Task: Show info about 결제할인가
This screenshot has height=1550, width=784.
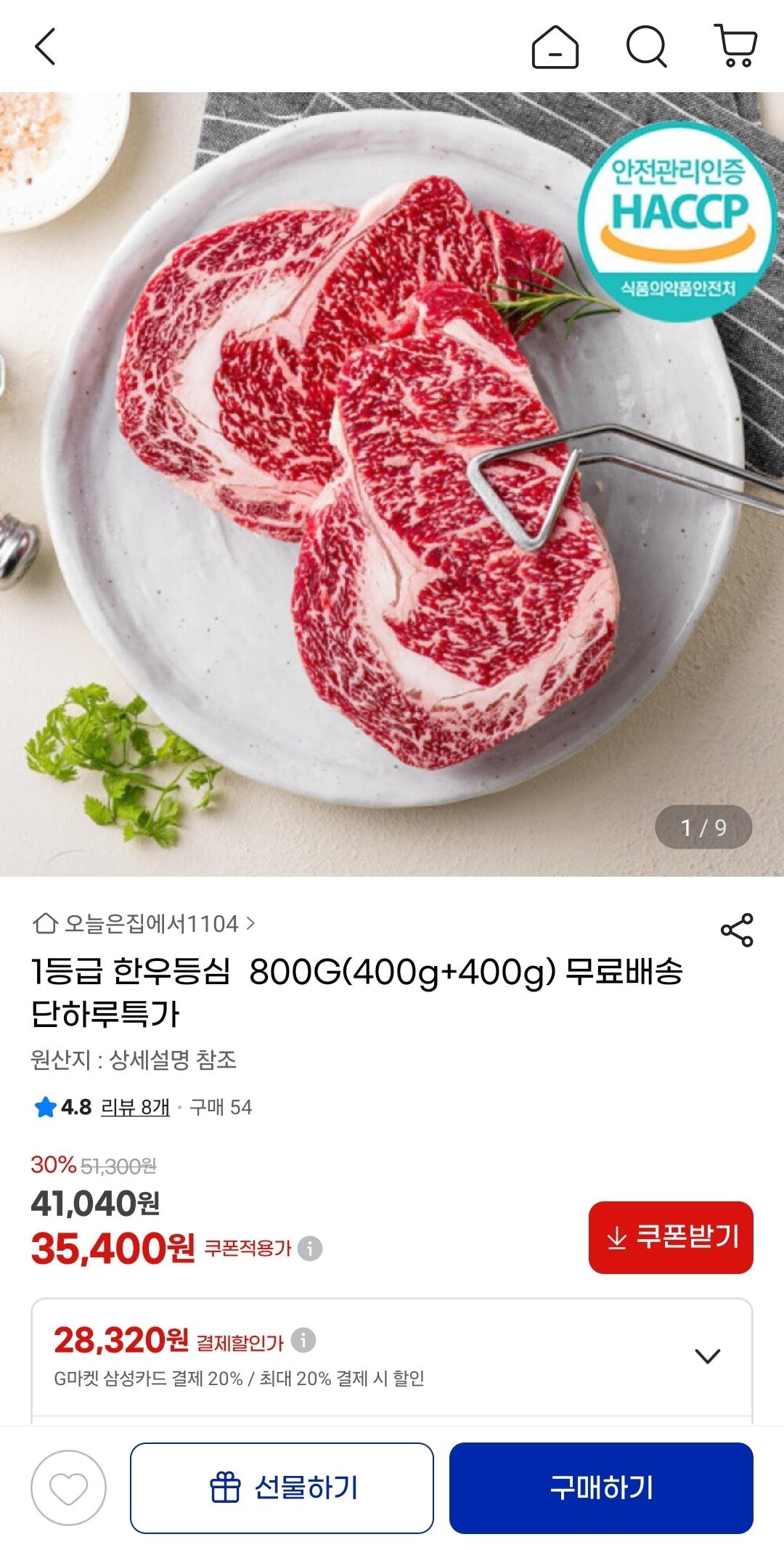Action: pyautogui.click(x=303, y=1340)
